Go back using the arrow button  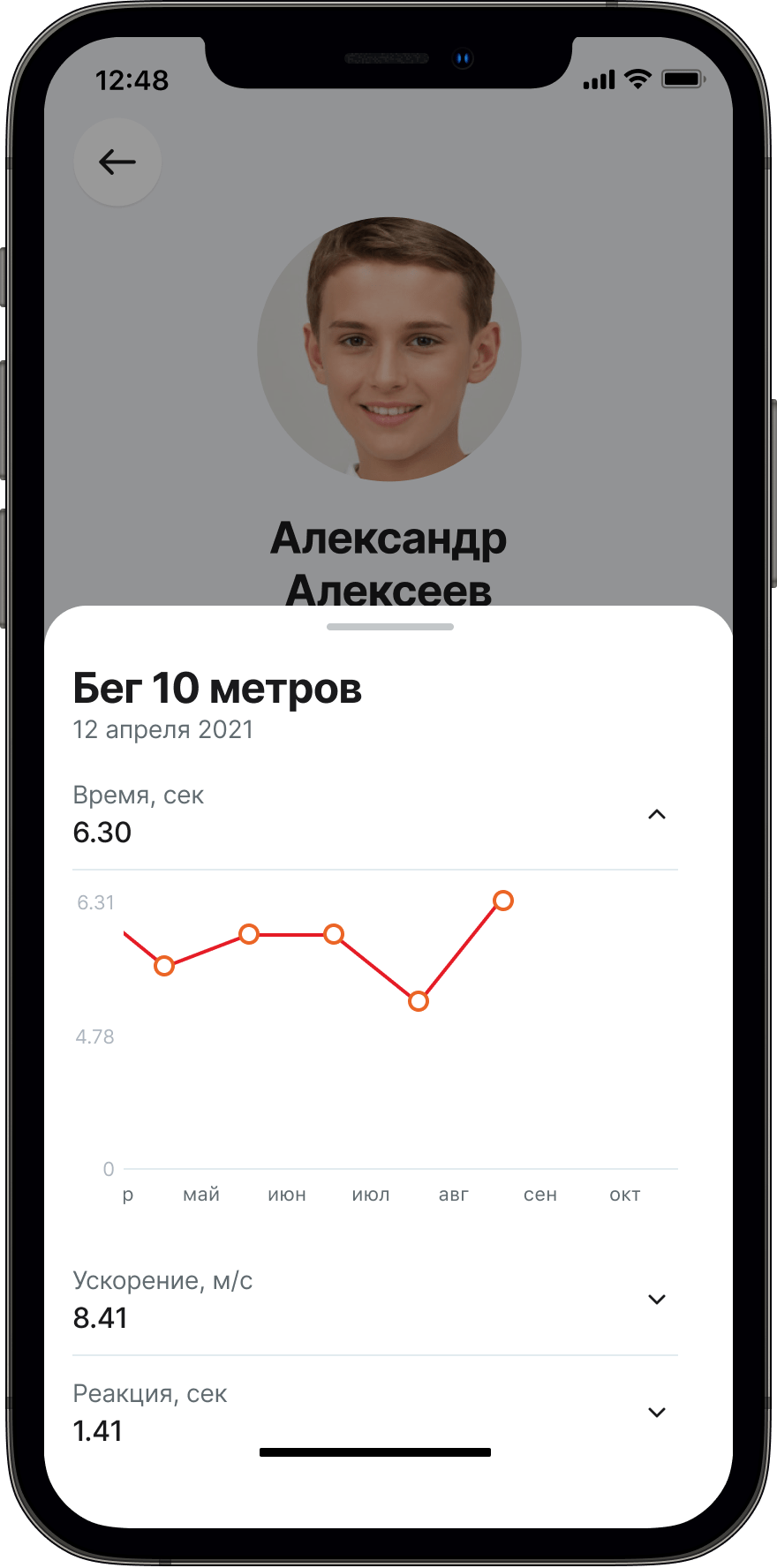coord(117,162)
